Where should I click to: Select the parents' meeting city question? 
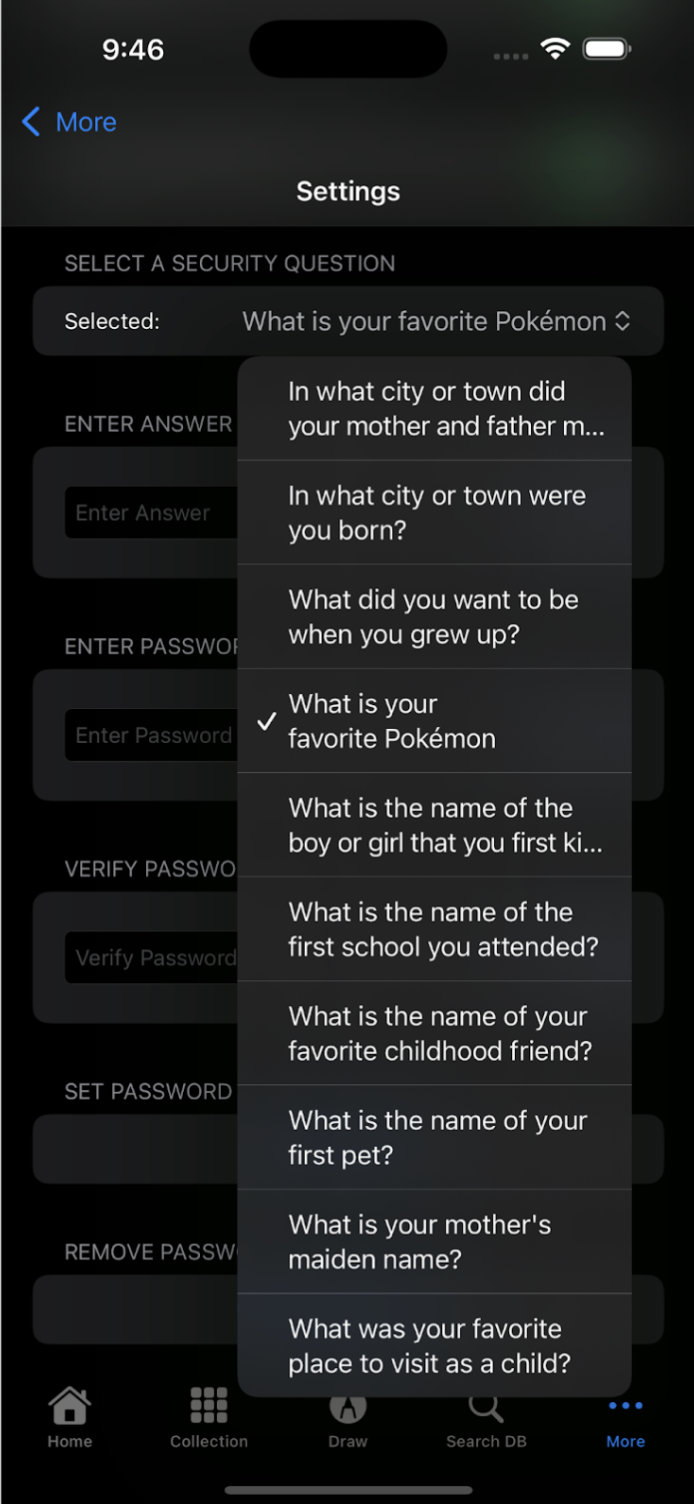click(x=434, y=408)
